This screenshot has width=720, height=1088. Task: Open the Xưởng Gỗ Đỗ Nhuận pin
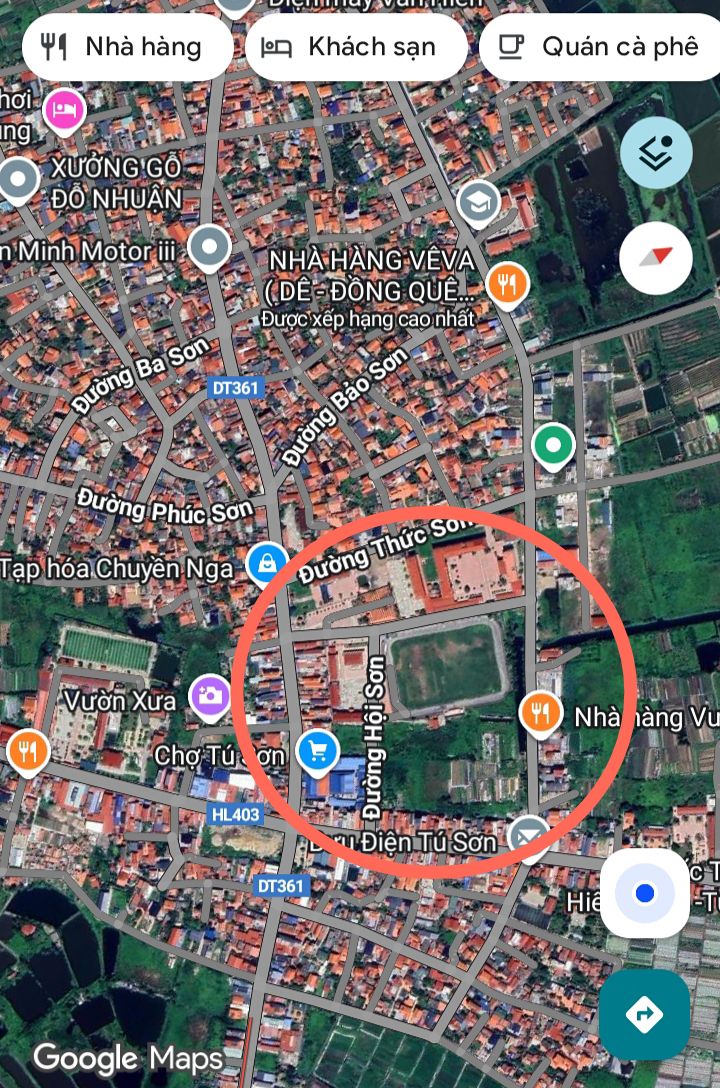point(17,180)
